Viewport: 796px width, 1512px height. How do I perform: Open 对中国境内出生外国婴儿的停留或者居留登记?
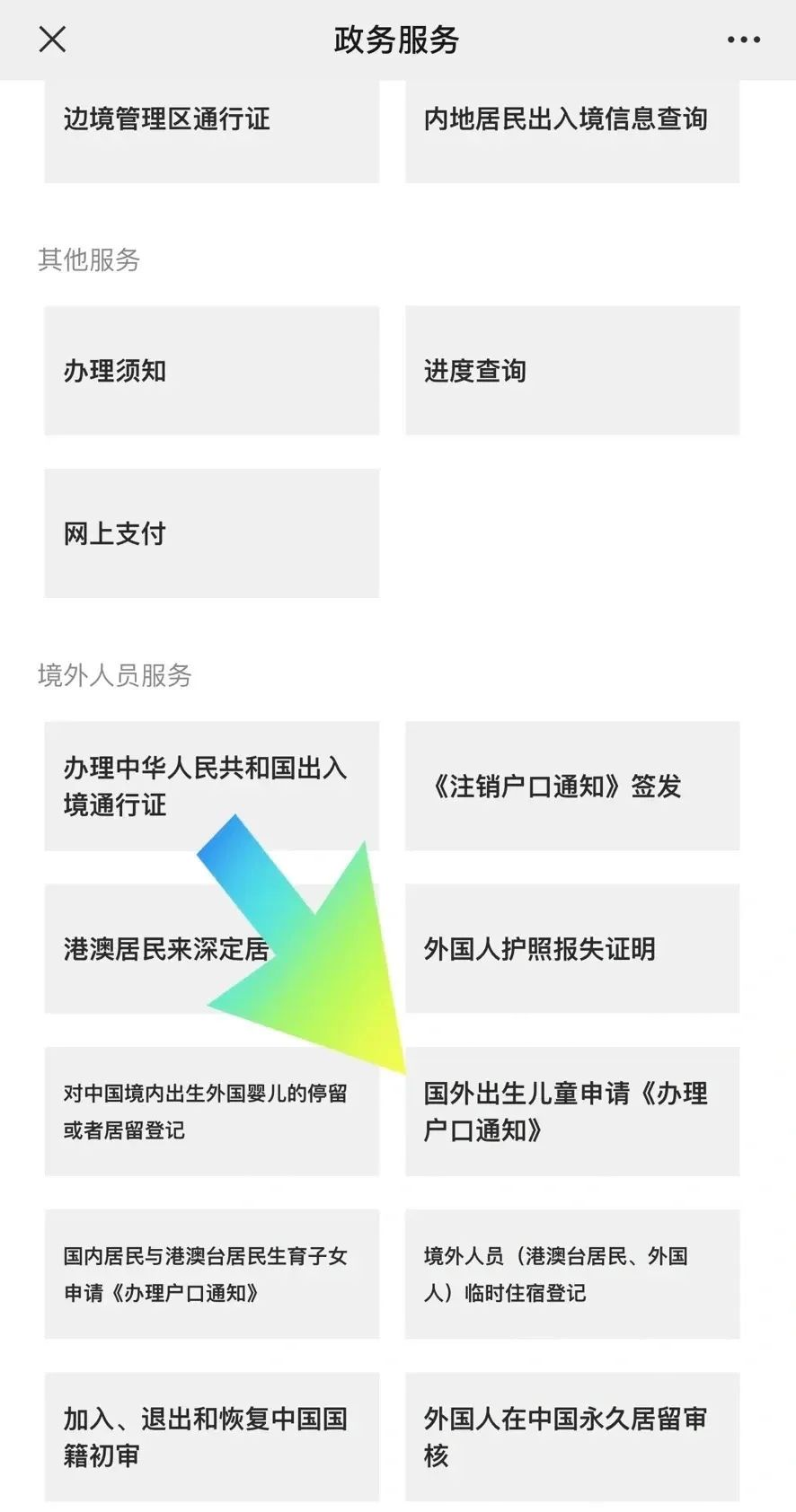point(212,1111)
